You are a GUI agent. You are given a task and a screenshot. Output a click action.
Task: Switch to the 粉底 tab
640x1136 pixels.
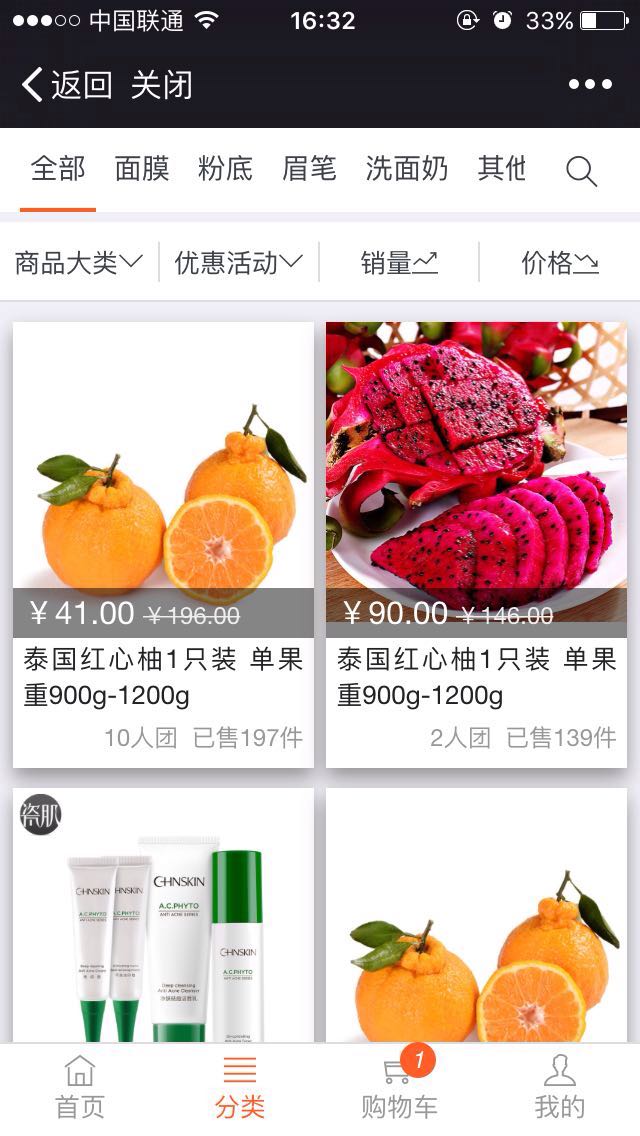(x=225, y=169)
